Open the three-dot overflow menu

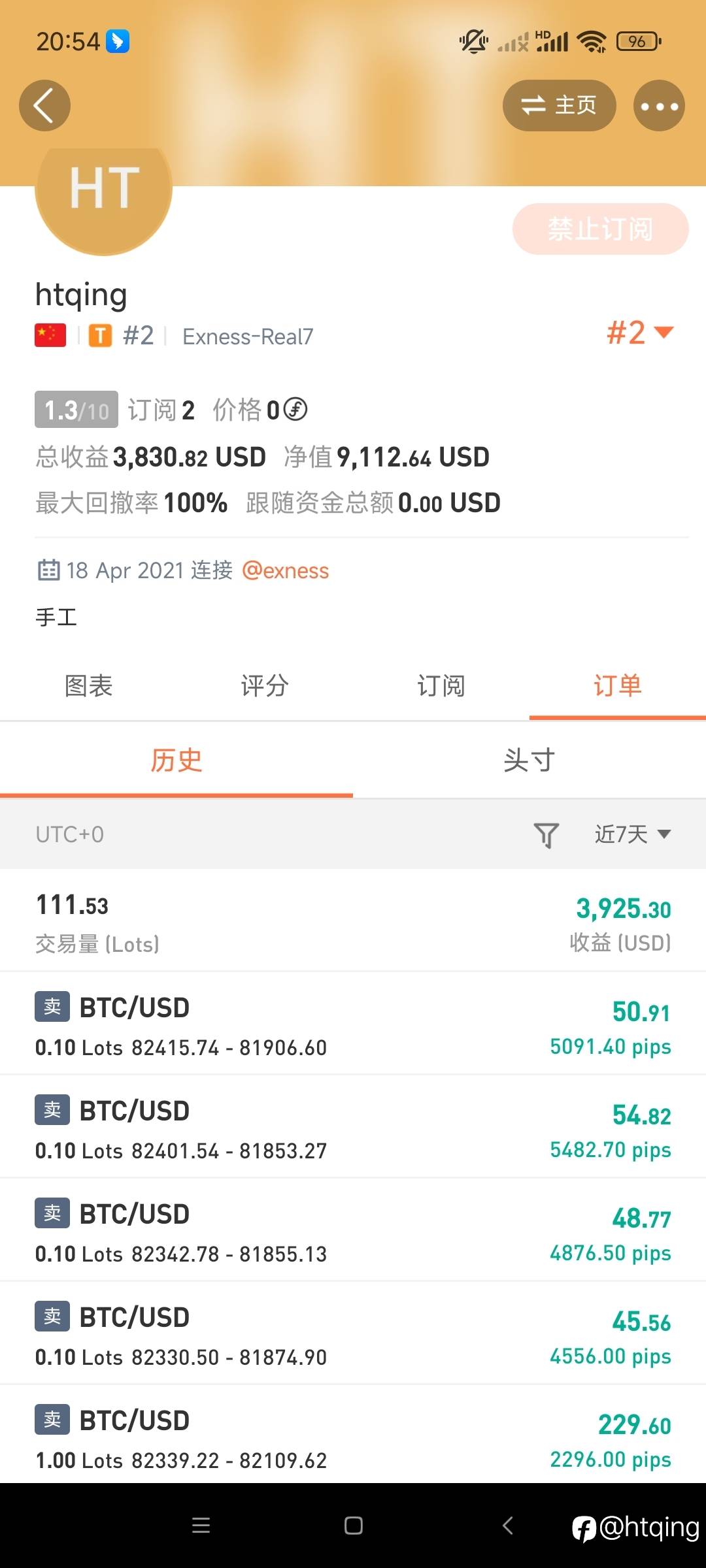click(659, 106)
